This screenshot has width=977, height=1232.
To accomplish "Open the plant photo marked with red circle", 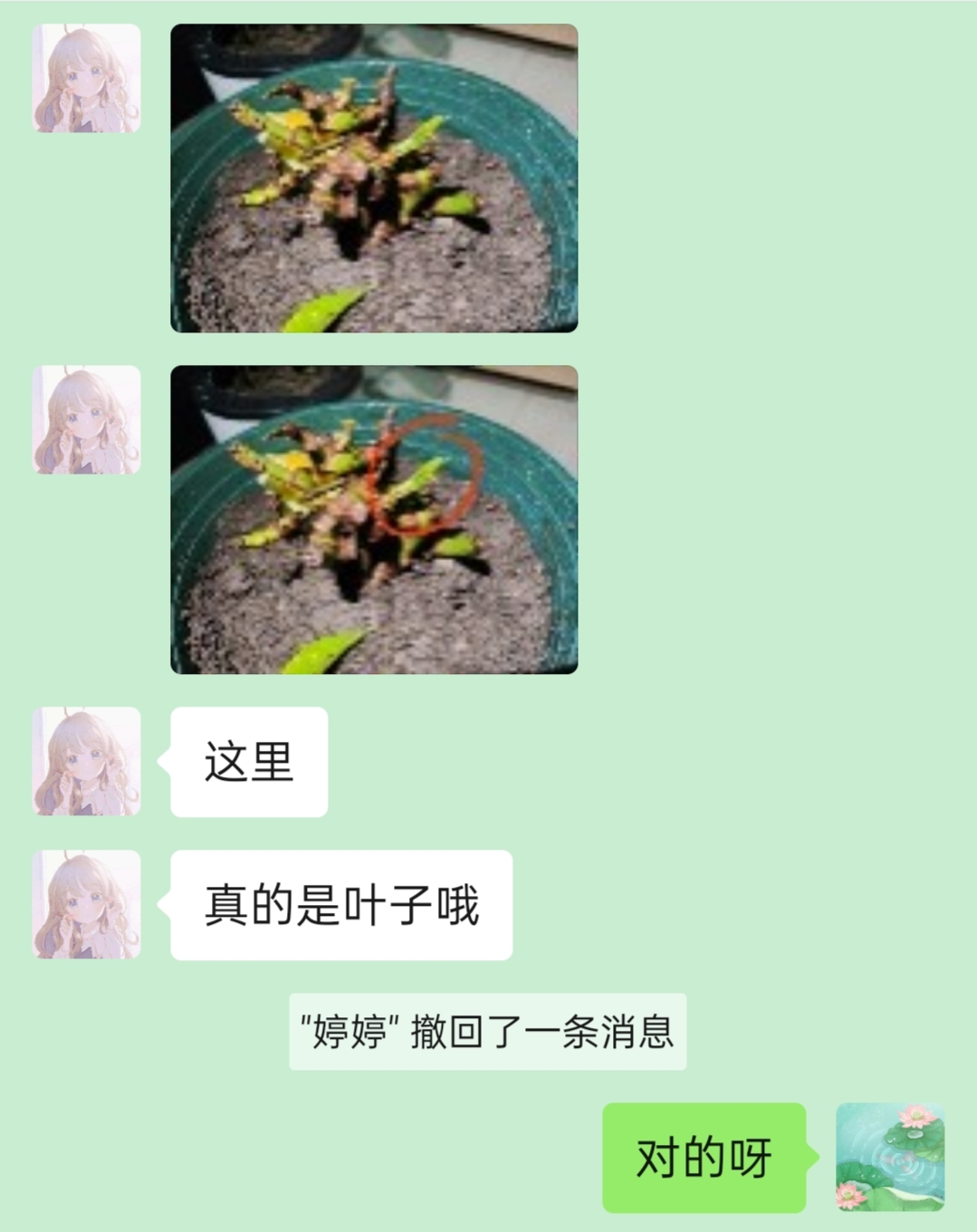I will coord(374,519).
